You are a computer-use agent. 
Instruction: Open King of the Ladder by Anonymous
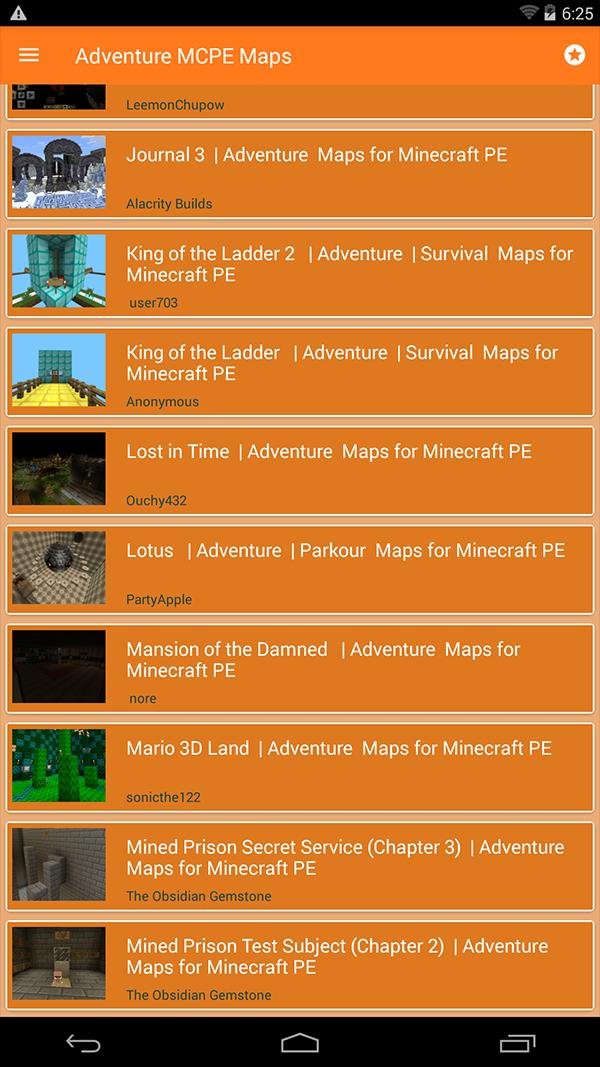click(300, 370)
